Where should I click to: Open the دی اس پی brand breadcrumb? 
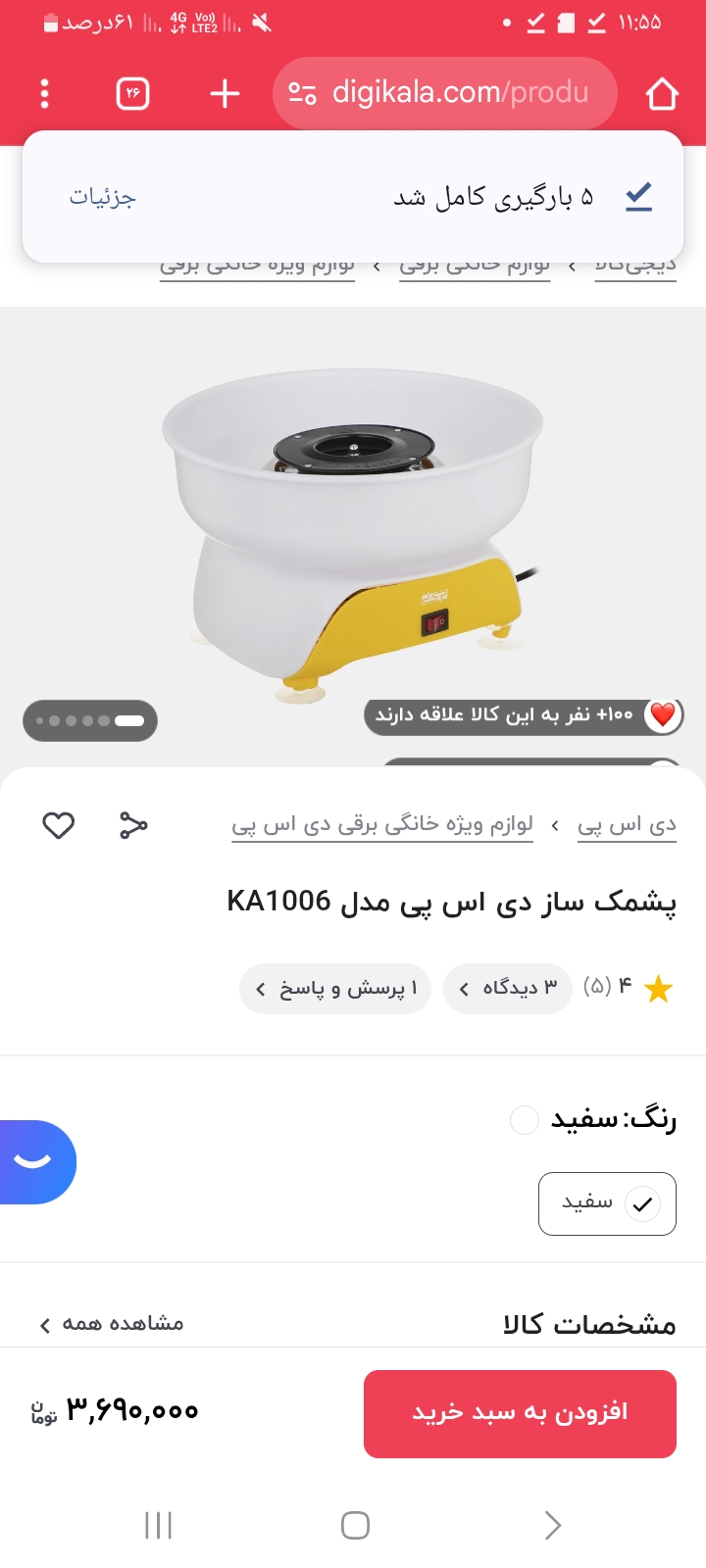[x=627, y=823]
